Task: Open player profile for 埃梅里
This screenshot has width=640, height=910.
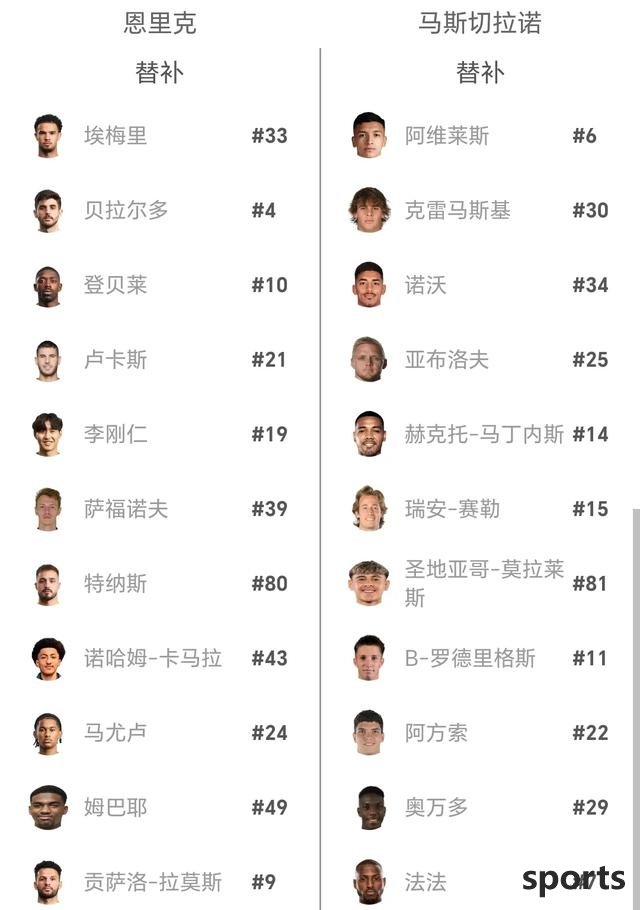Action: pos(115,136)
